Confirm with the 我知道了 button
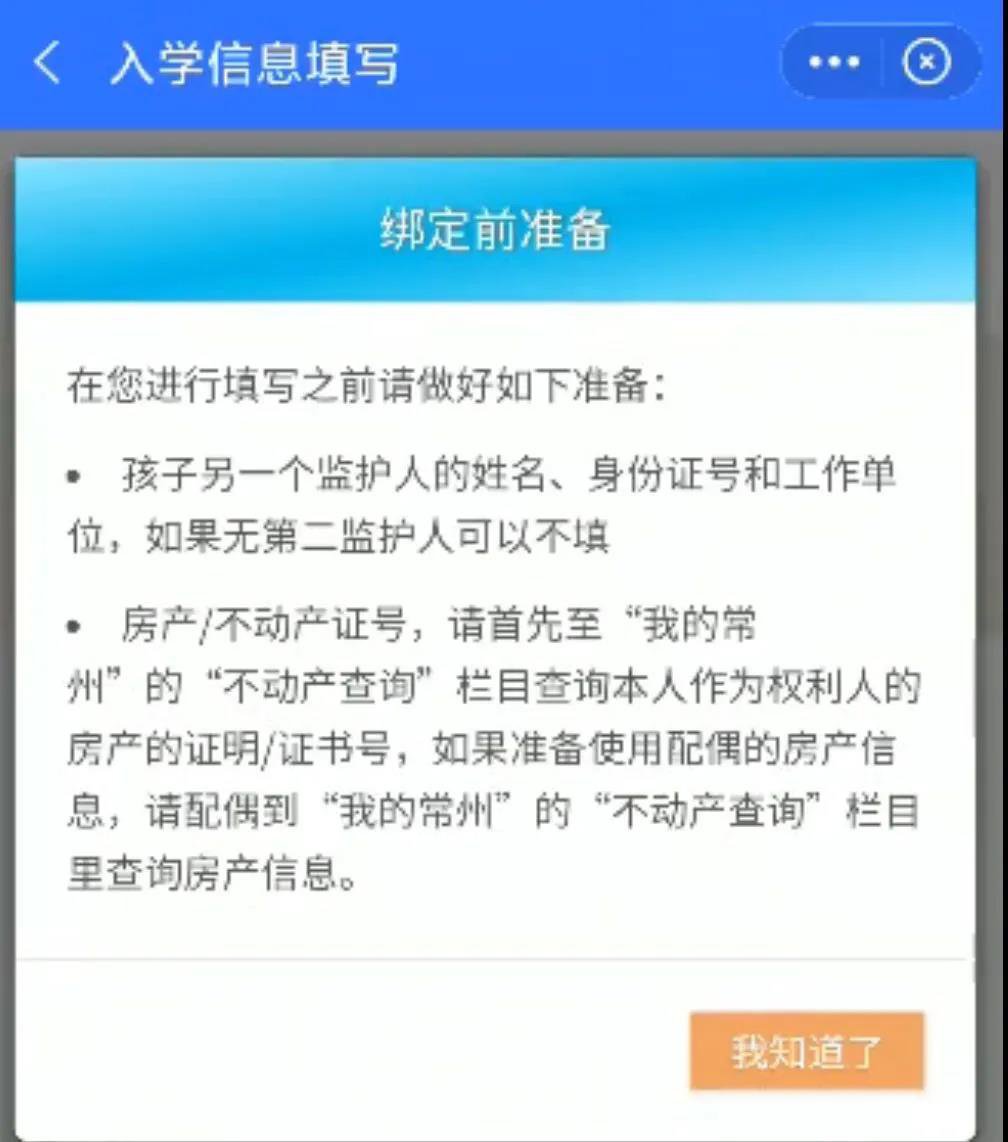This screenshot has width=1008, height=1142. click(x=806, y=1051)
